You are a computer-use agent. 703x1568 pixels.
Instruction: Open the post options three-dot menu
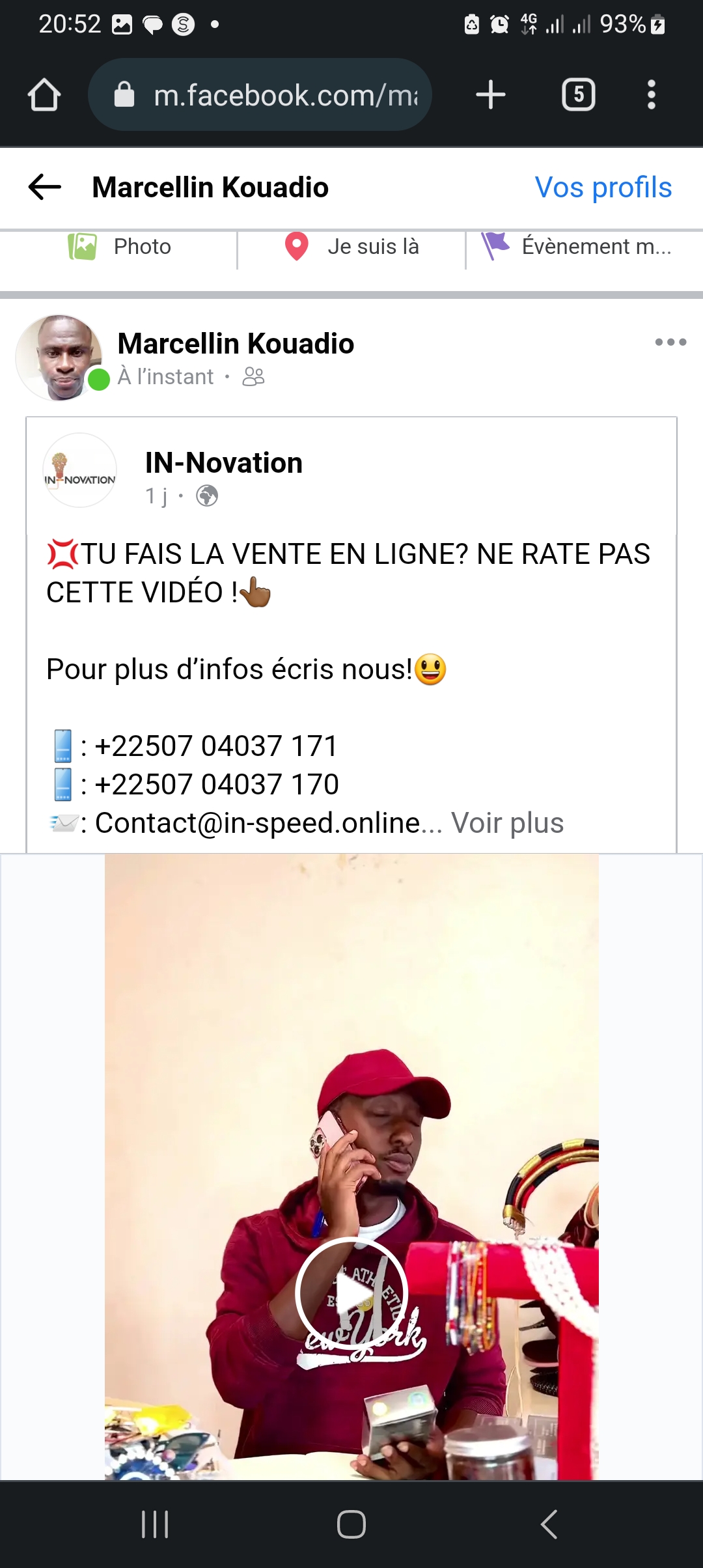click(x=670, y=343)
